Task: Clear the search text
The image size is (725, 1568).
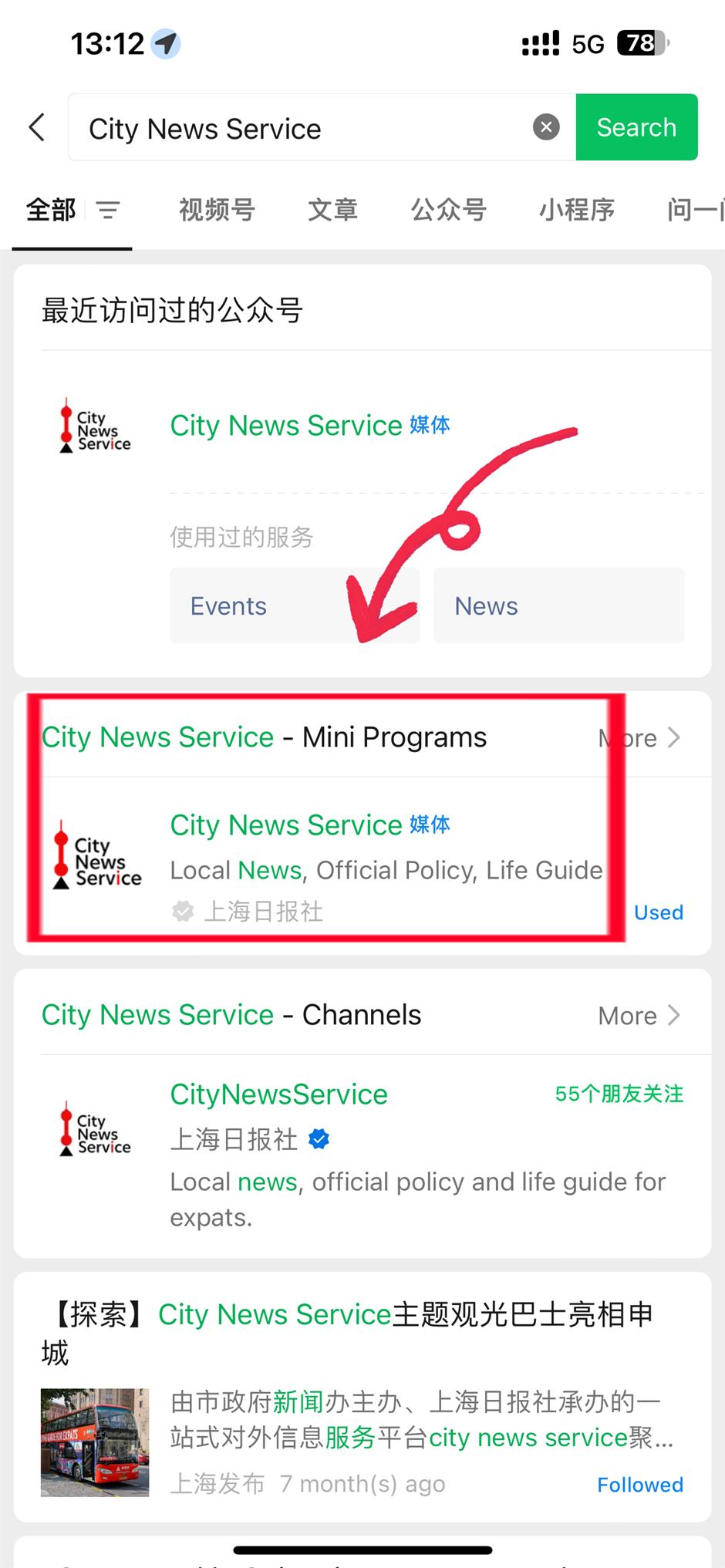Action: (x=546, y=127)
